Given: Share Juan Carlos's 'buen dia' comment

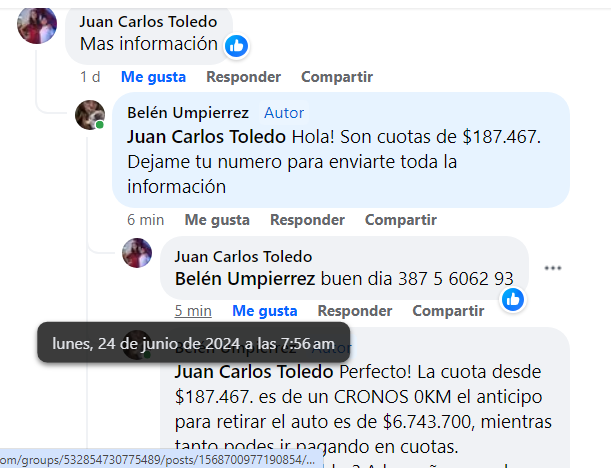Looking at the screenshot, I should tap(448, 311).
